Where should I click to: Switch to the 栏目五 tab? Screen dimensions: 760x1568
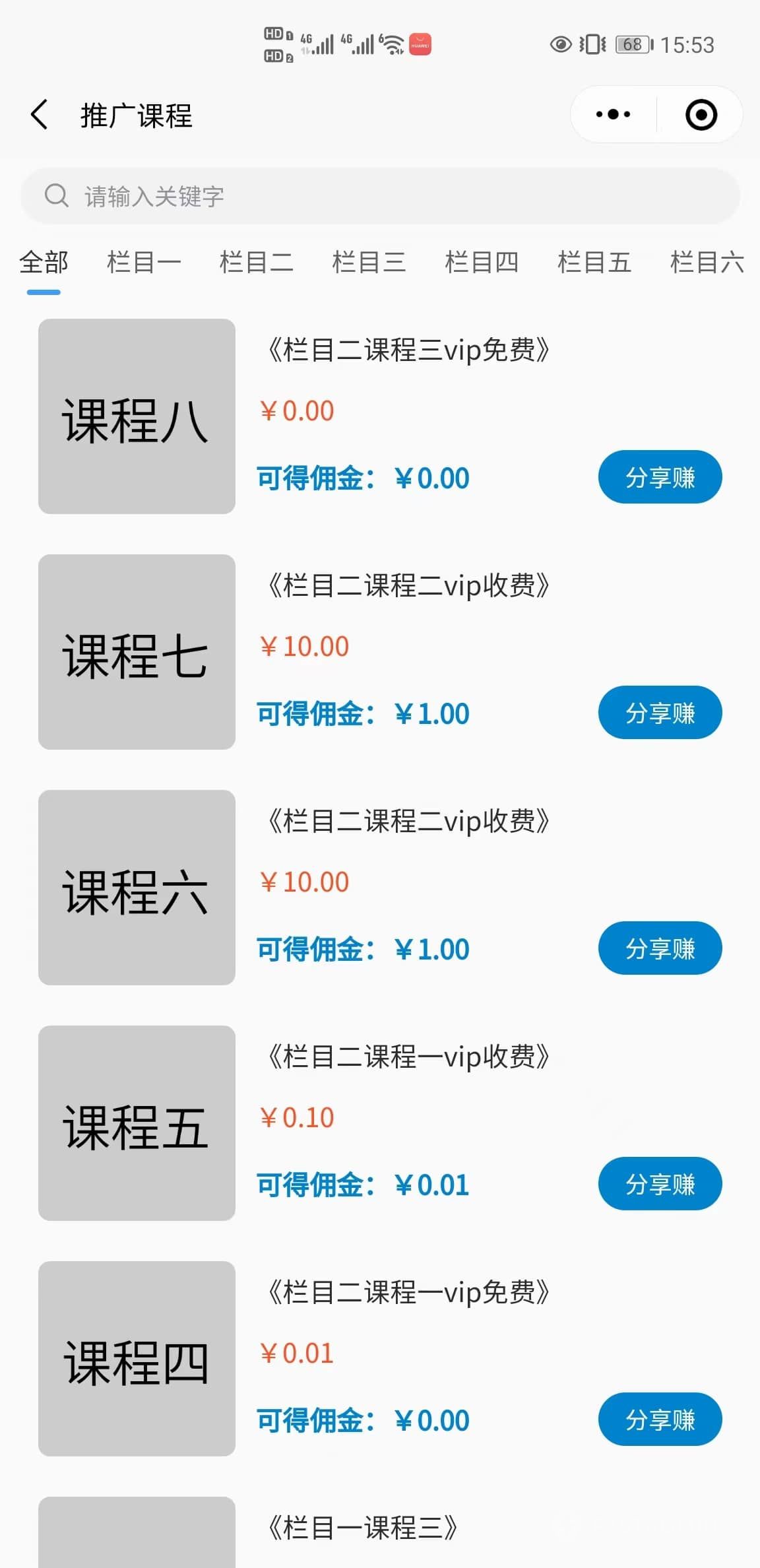click(594, 263)
